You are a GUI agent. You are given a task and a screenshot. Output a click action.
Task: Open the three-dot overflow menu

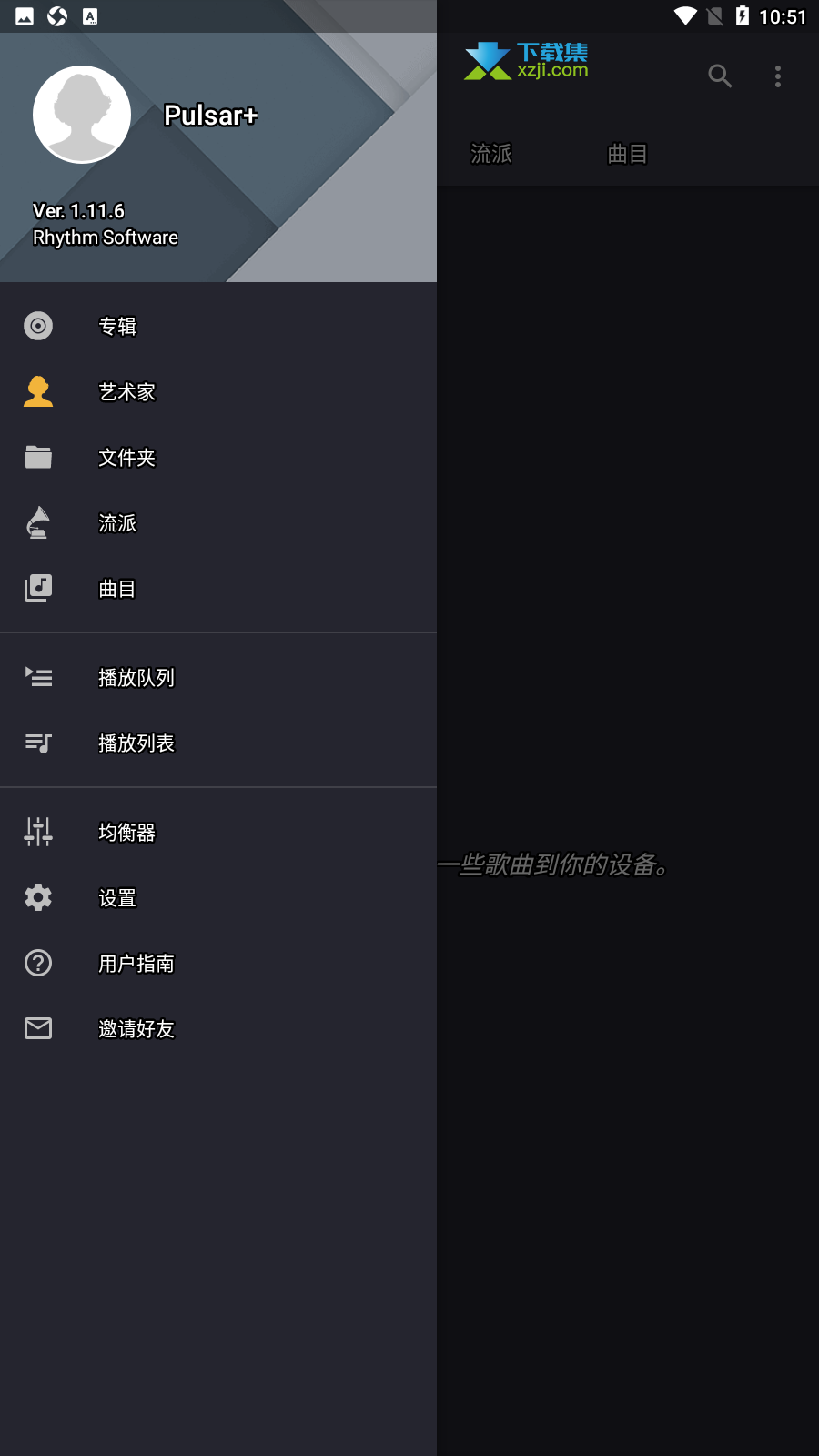coord(778,76)
